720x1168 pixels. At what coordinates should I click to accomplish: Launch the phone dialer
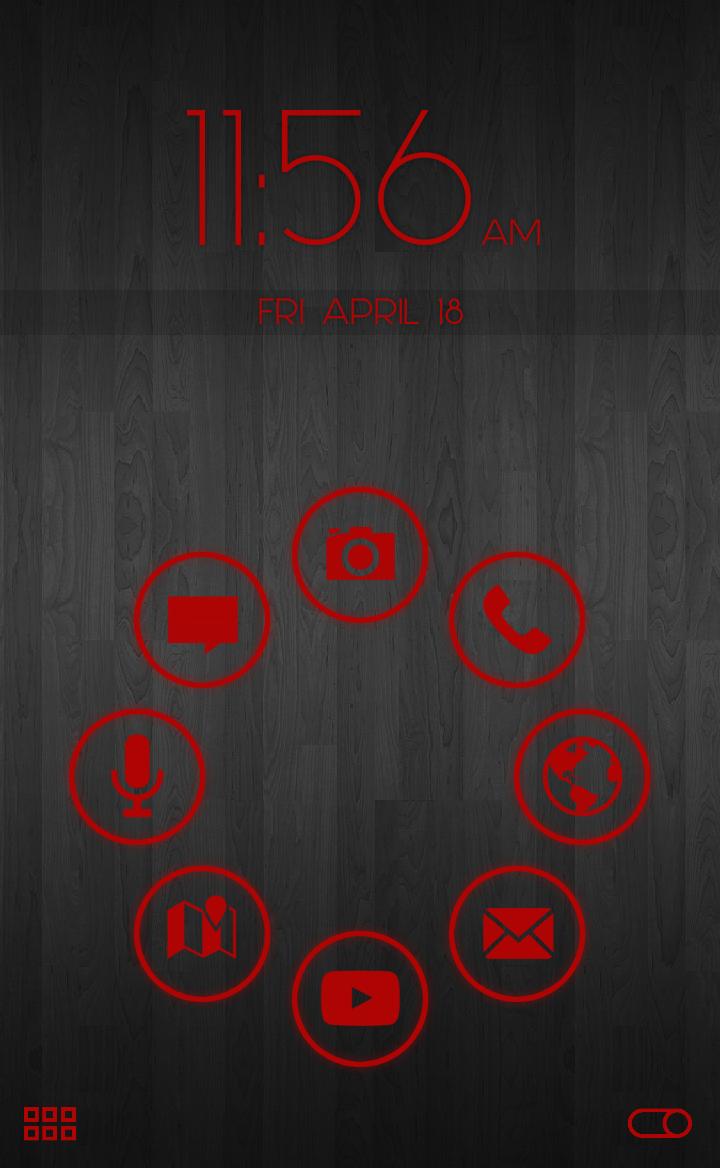tap(517, 620)
